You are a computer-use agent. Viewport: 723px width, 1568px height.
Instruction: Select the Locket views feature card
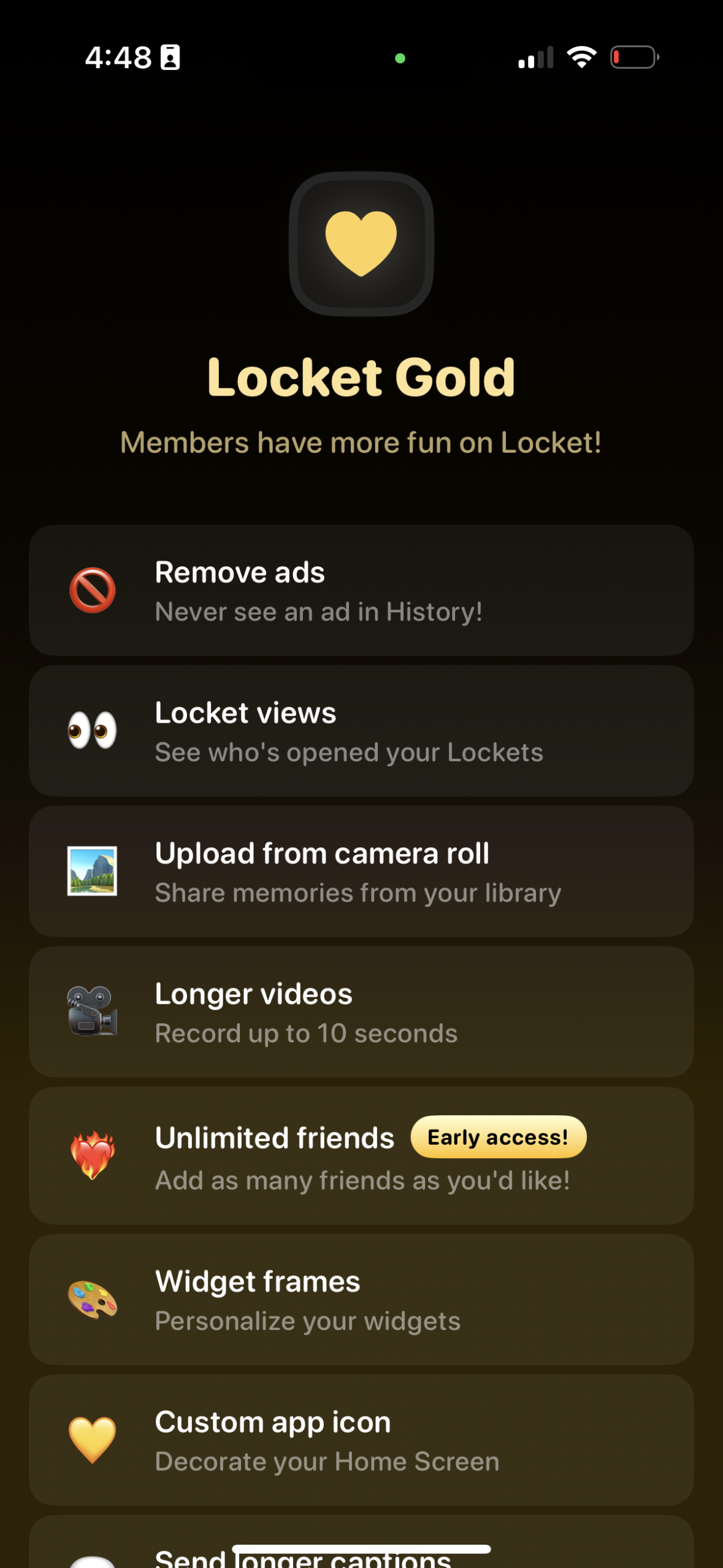click(x=361, y=730)
